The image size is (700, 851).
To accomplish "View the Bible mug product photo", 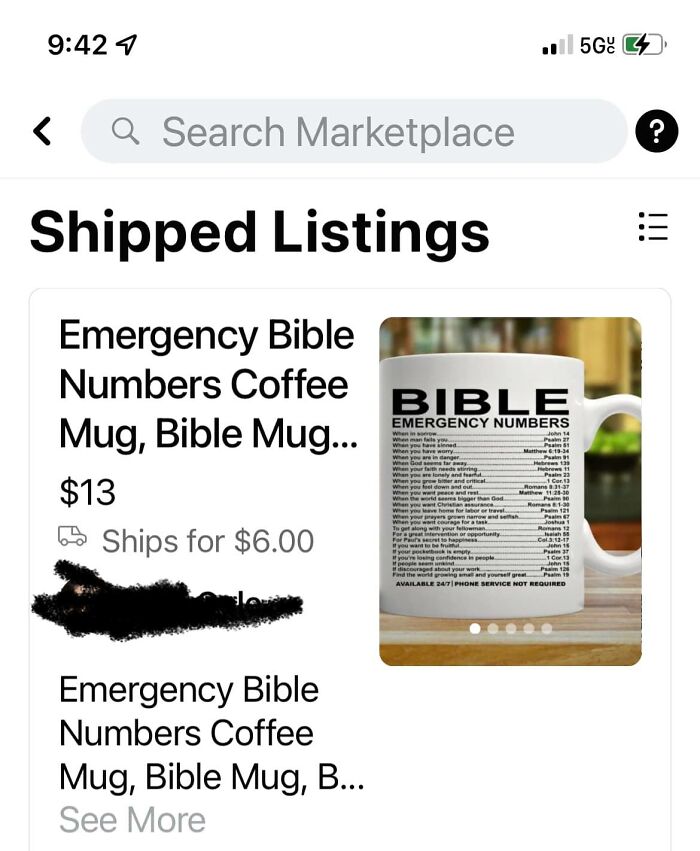I will click(510, 491).
